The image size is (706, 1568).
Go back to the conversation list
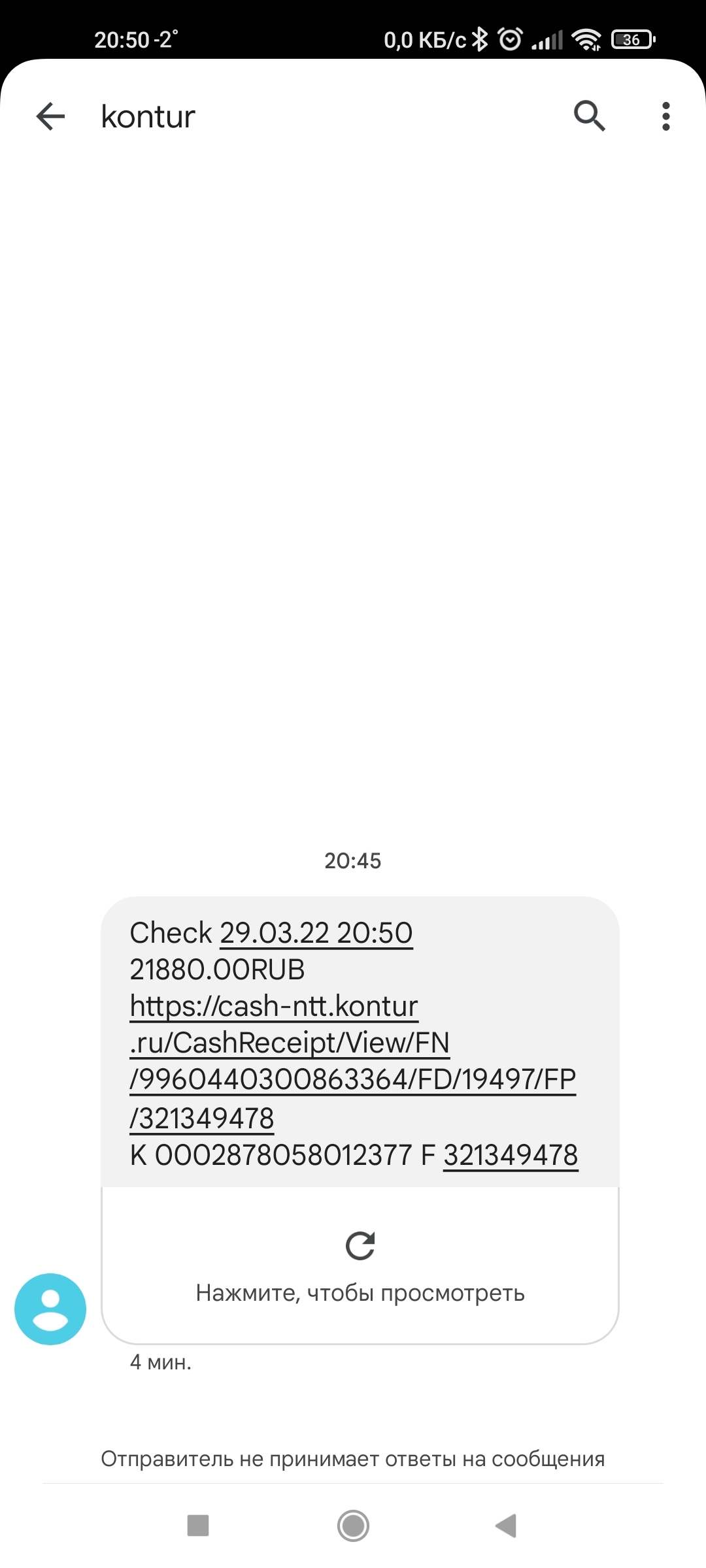(x=50, y=117)
